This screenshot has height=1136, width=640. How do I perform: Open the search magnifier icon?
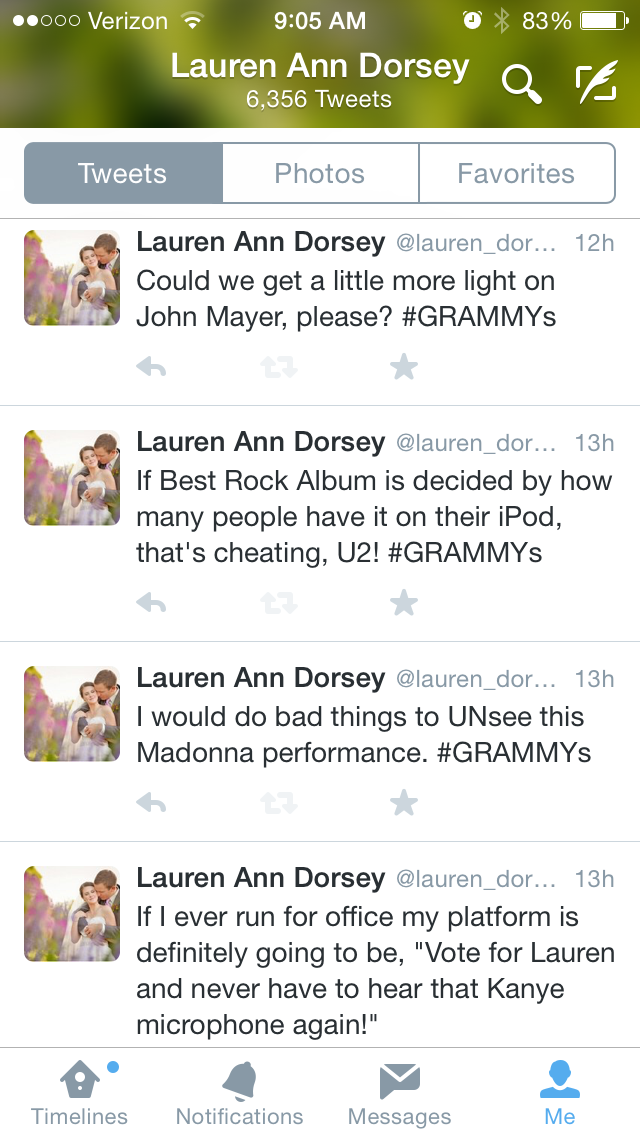(521, 84)
